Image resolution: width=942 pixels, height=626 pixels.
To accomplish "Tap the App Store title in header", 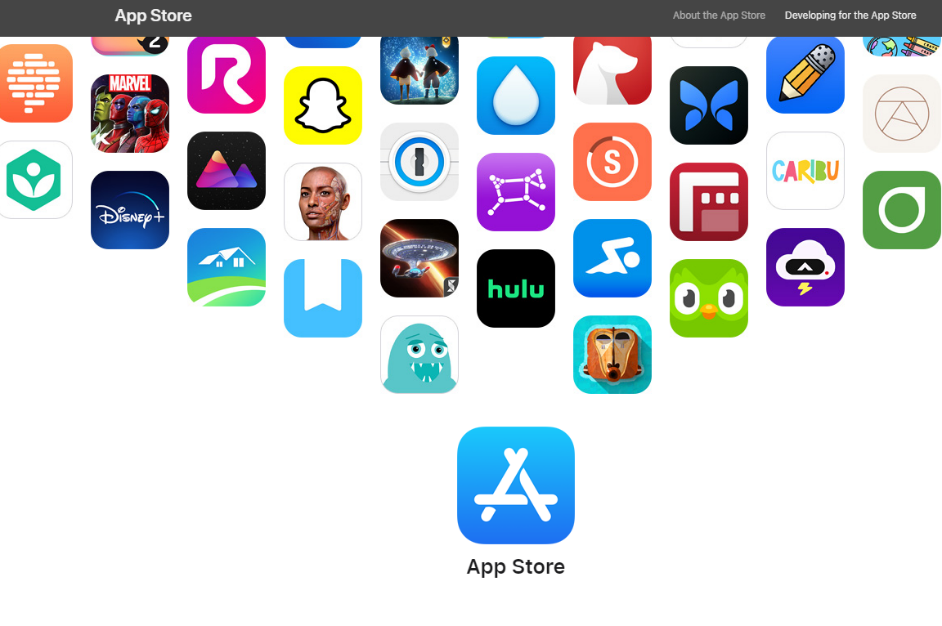I will pos(153,15).
